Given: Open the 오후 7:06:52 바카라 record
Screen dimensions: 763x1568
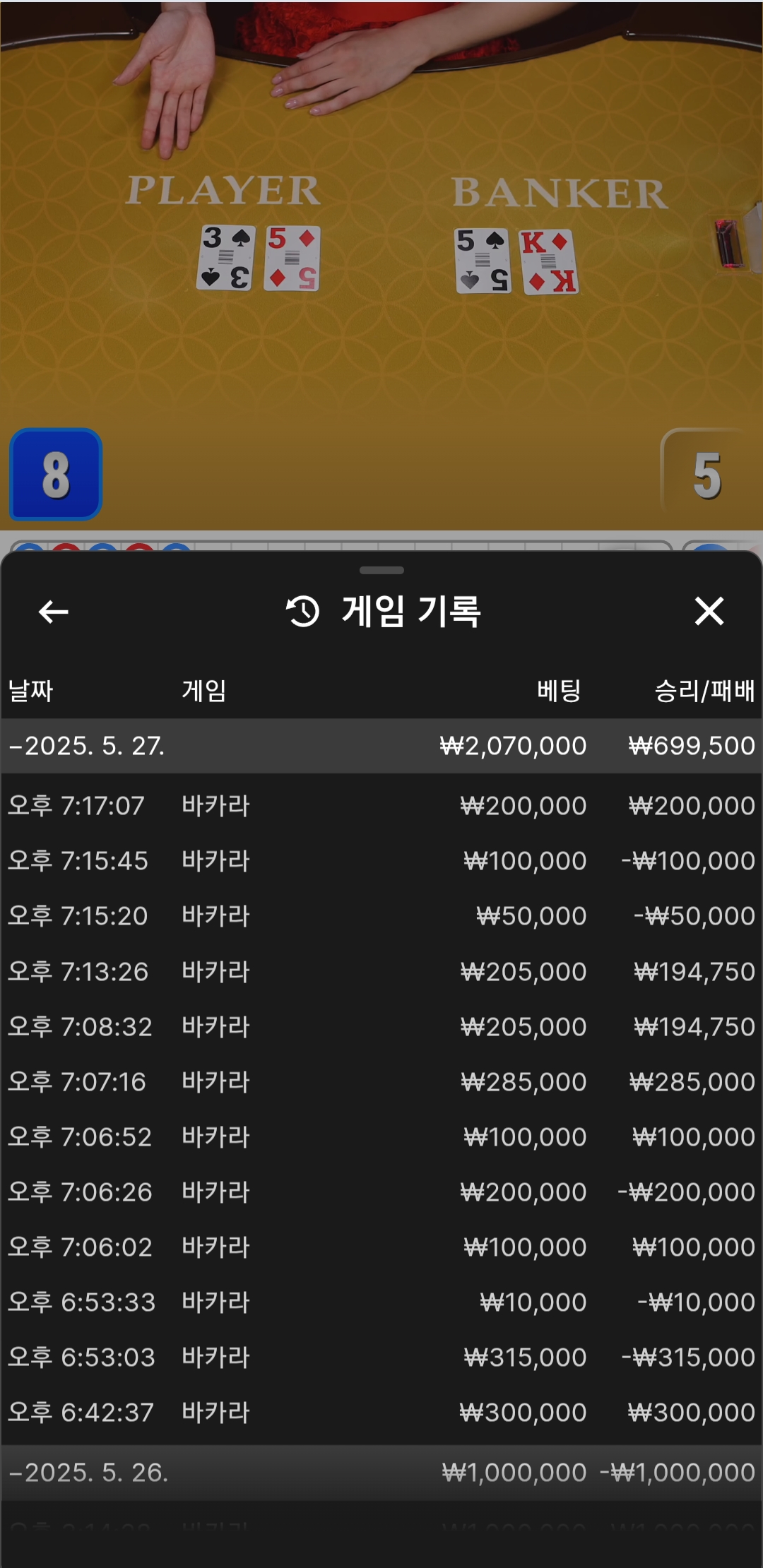Looking at the screenshot, I should [381, 1137].
